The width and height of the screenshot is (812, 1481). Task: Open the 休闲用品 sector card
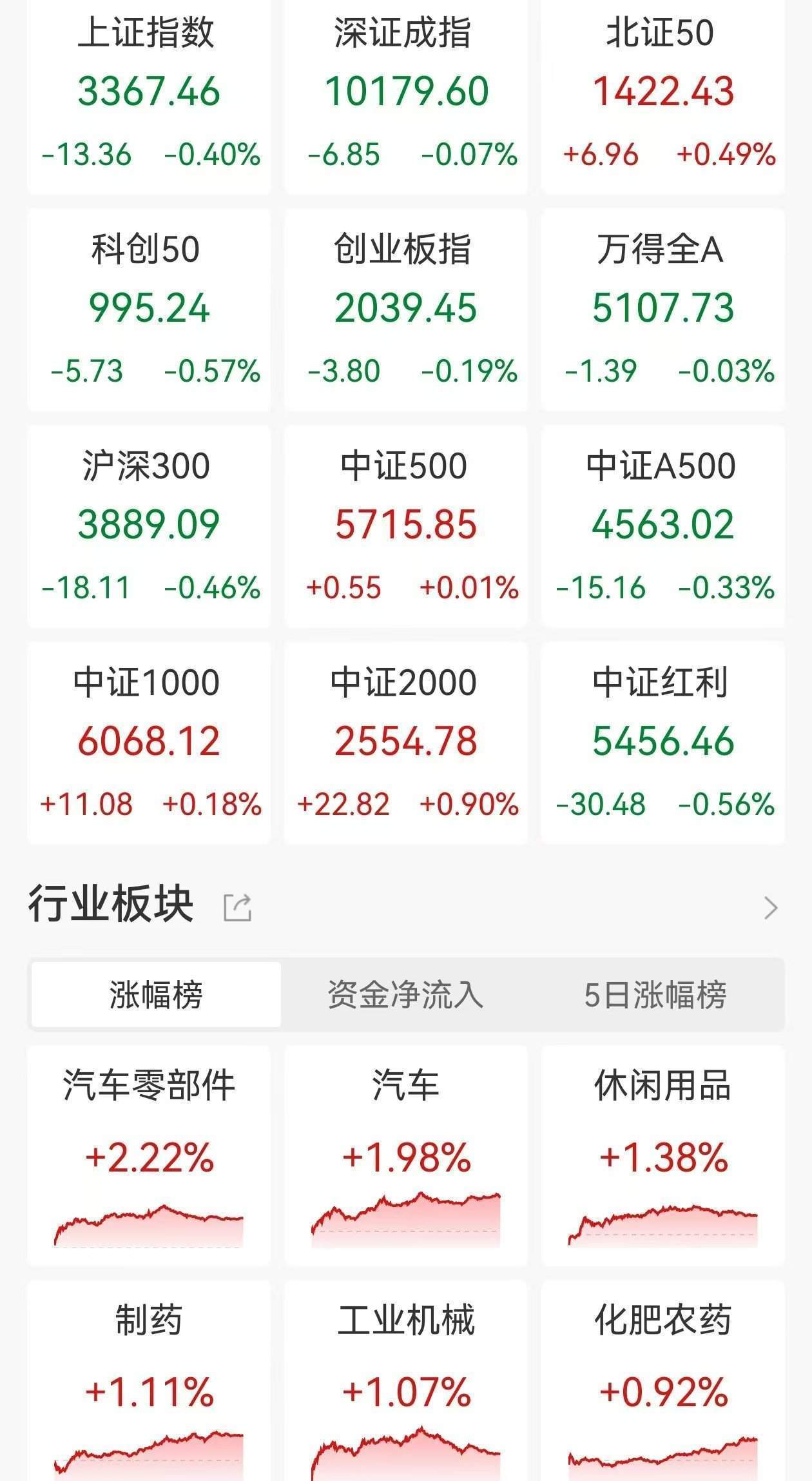click(663, 1156)
